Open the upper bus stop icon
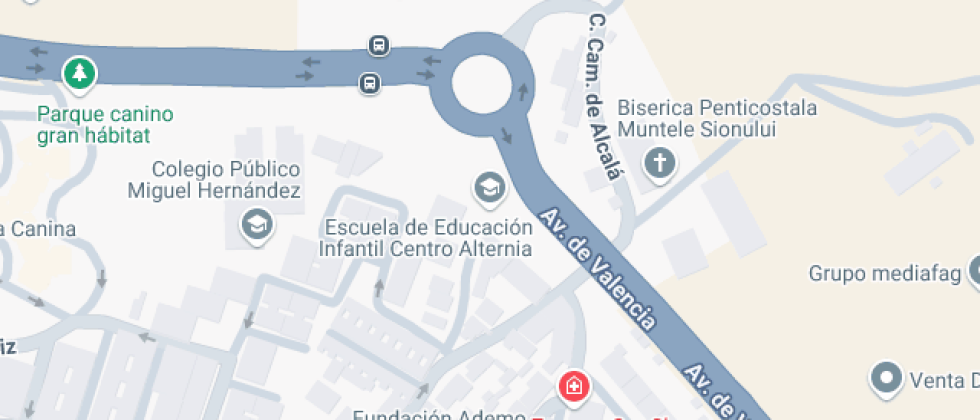Viewport: 980px width, 420px height. pyautogui.click(x=379, y=45)
